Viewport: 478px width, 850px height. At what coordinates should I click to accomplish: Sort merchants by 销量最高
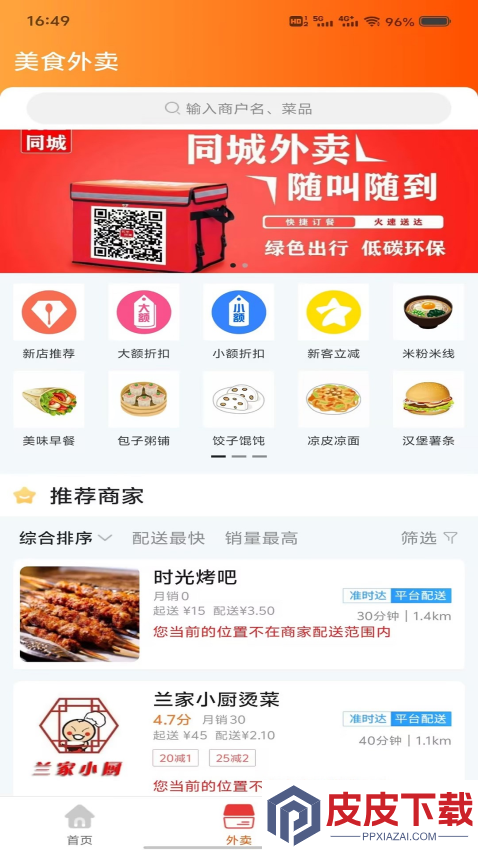pyautogui.click(x=261, y=538)
